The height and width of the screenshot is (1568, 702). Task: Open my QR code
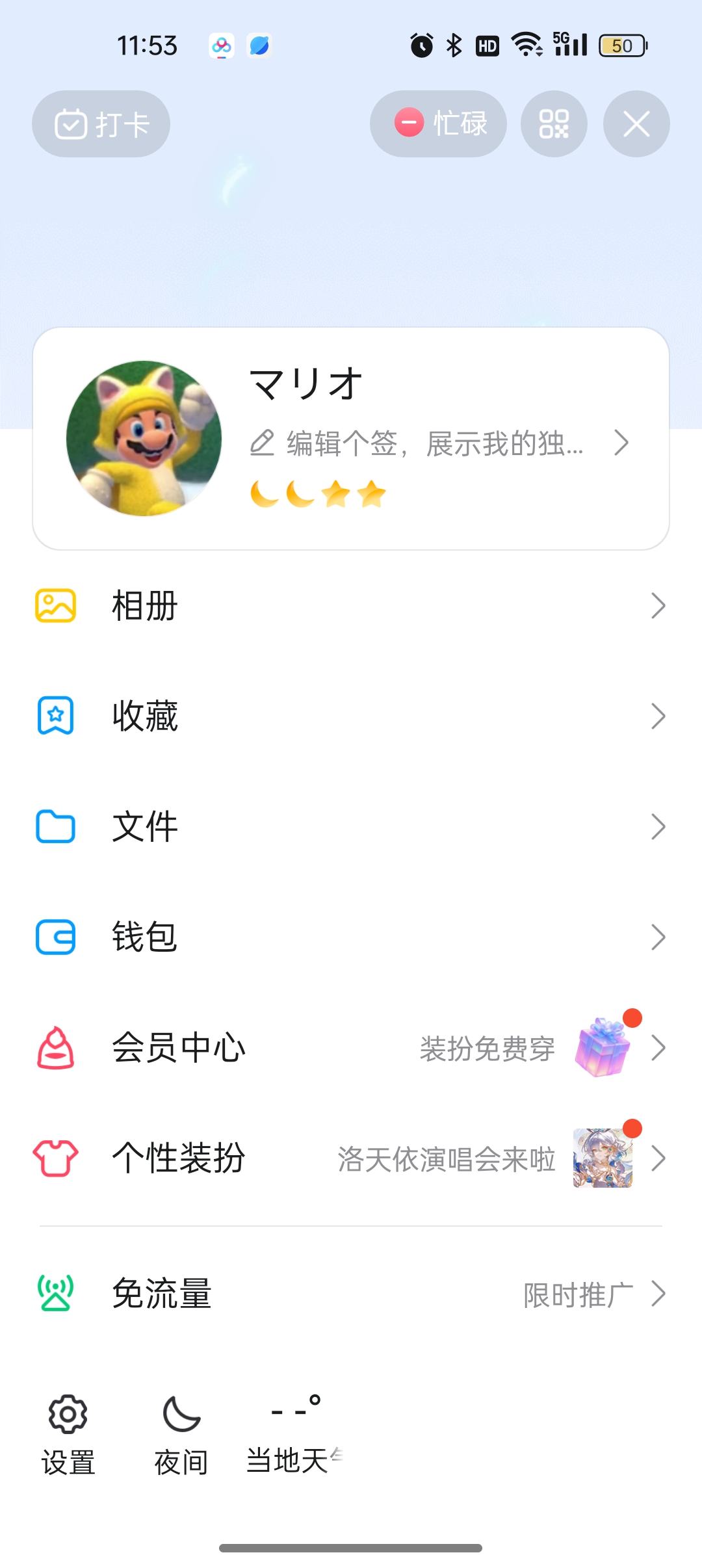[x=554, y=124]
